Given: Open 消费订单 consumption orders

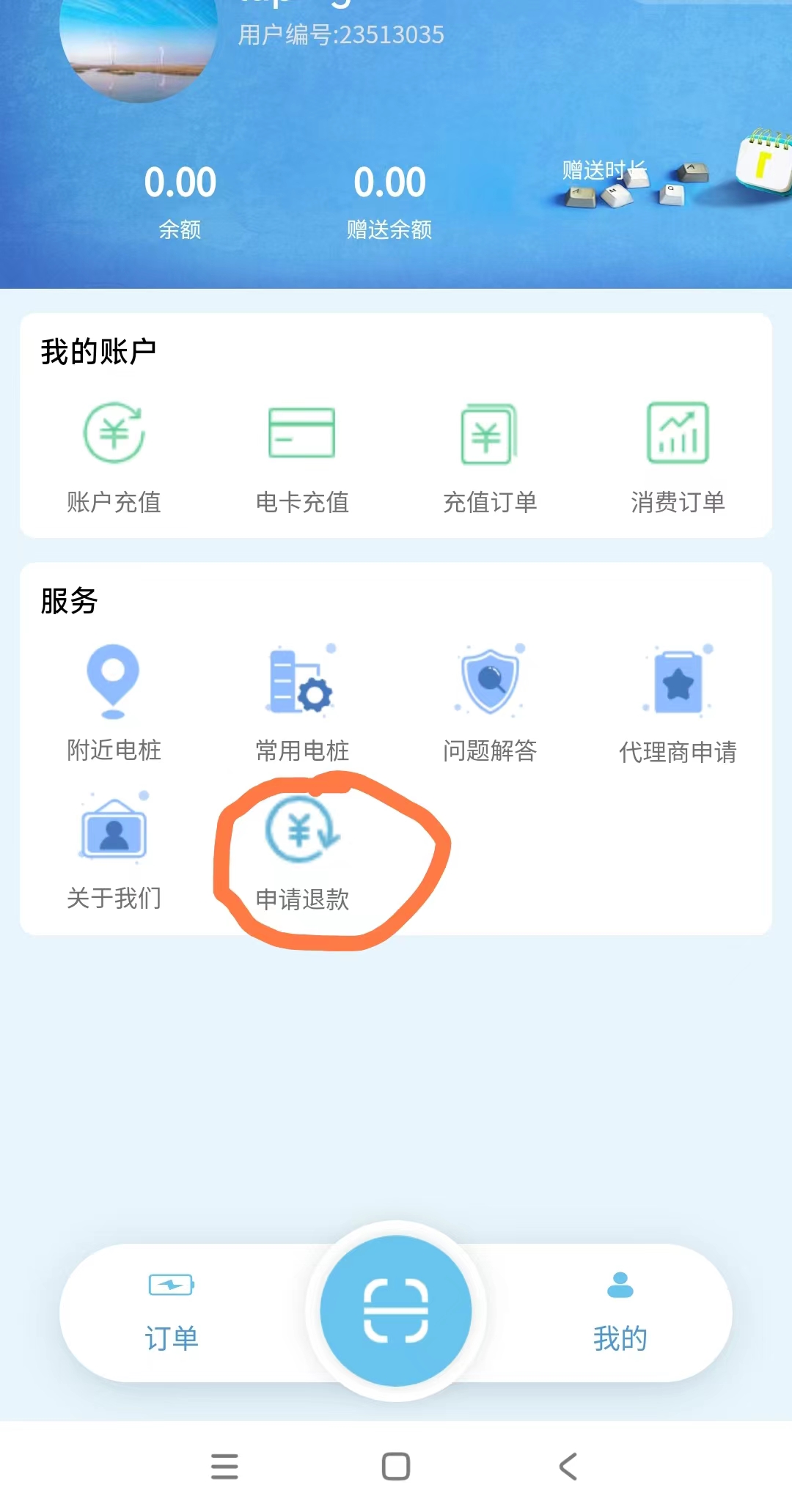Looking at the screenshot, I should pos(678,456).
